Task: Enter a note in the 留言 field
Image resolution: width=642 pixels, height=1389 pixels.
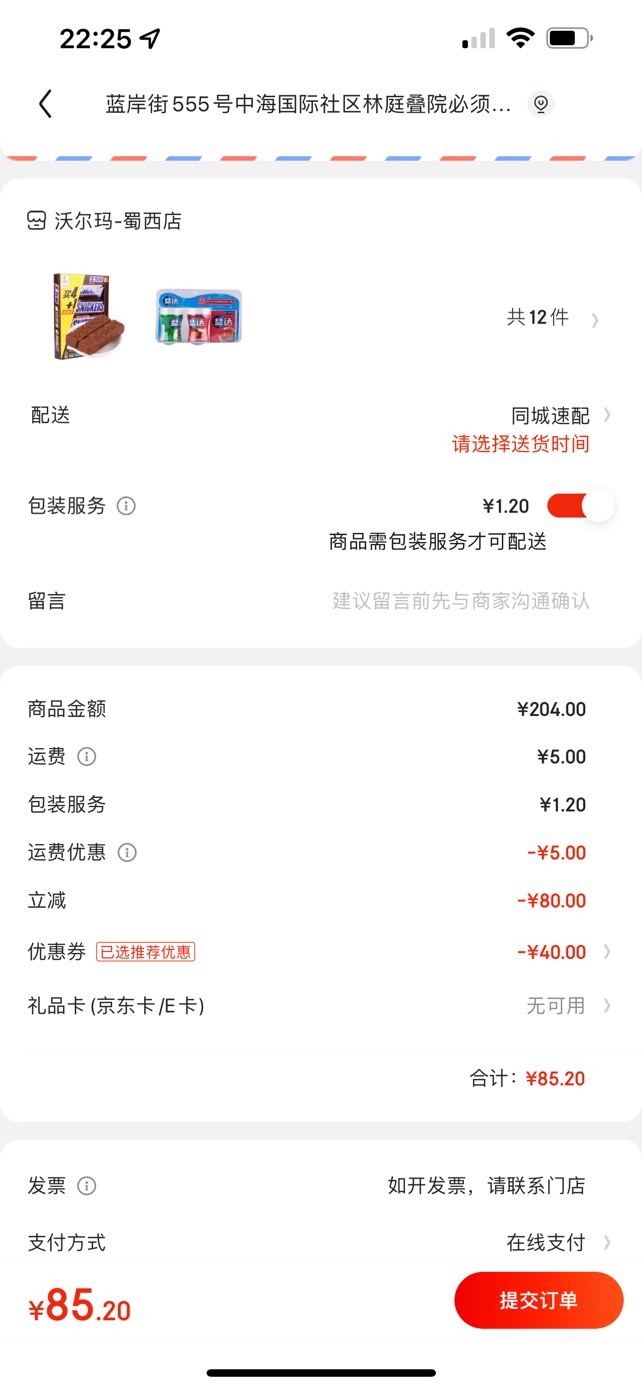Action: [320, 601]
